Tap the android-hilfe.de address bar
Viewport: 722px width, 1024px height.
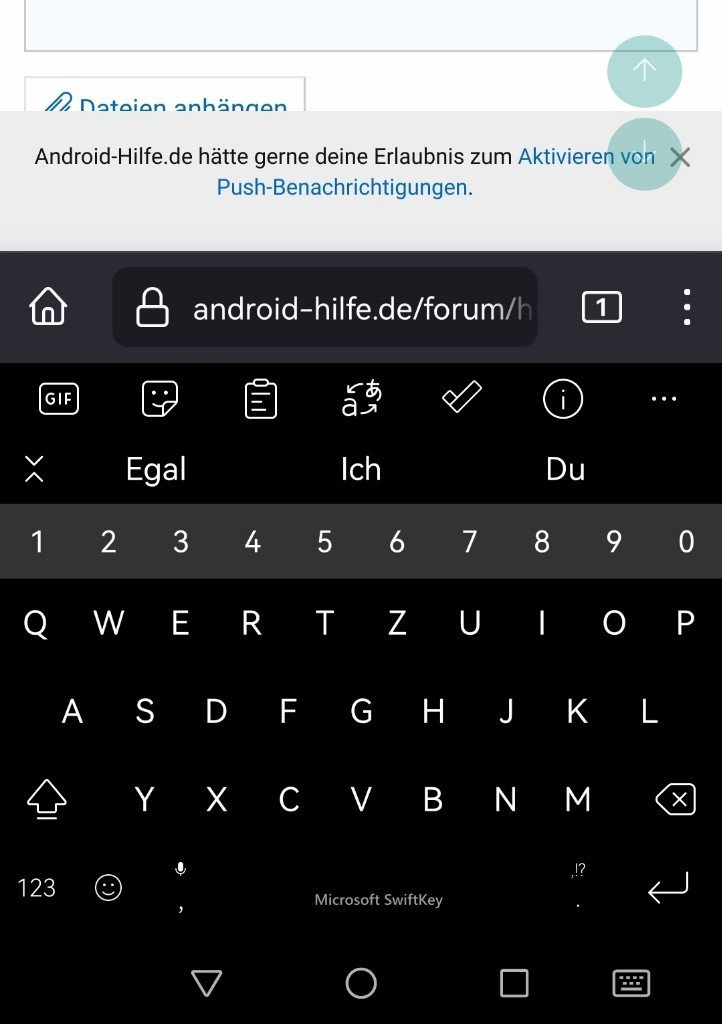[340, 307]
